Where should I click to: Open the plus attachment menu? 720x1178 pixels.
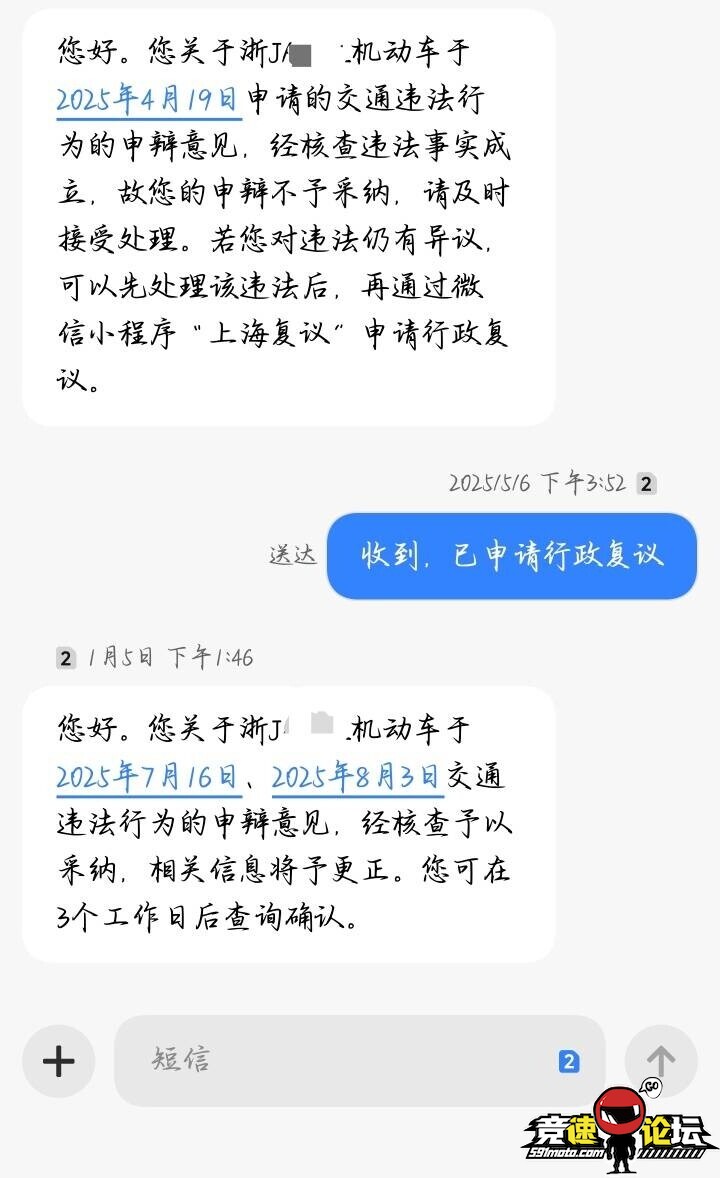[59, 1060]
